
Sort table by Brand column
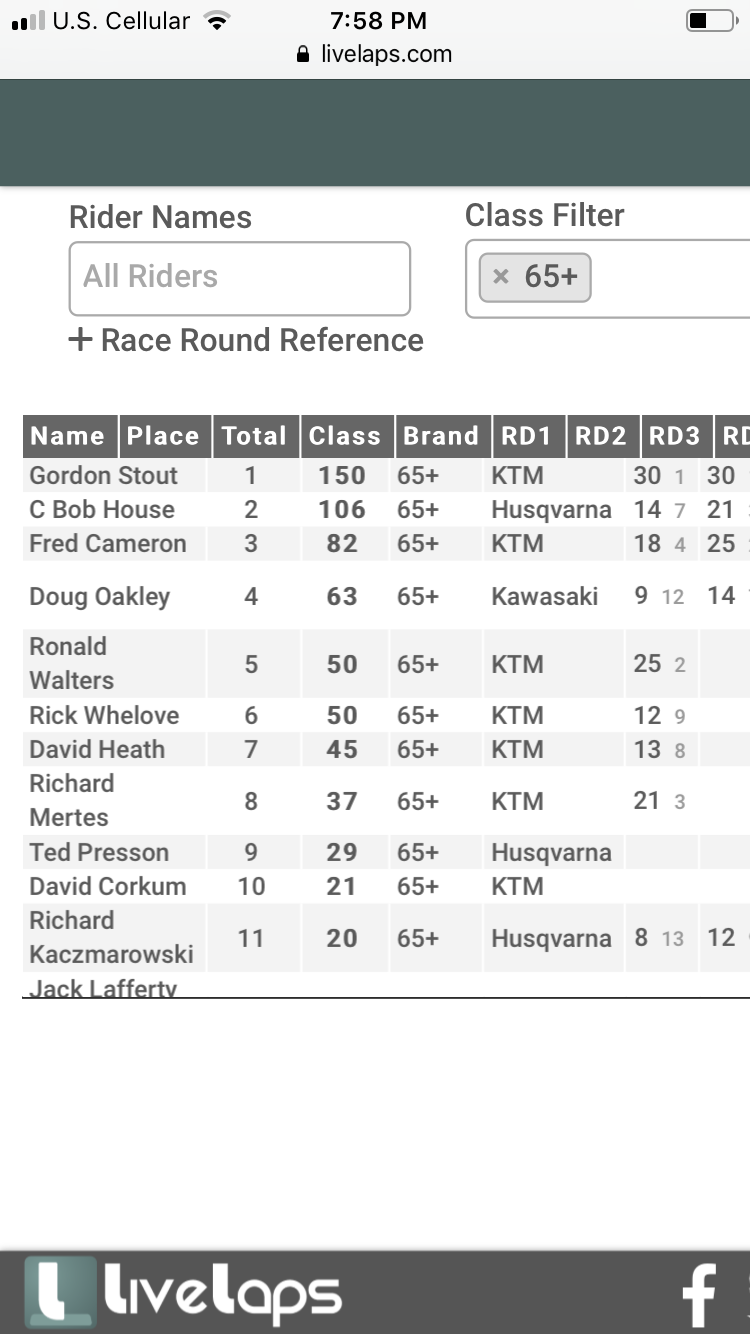click(441, 436)
